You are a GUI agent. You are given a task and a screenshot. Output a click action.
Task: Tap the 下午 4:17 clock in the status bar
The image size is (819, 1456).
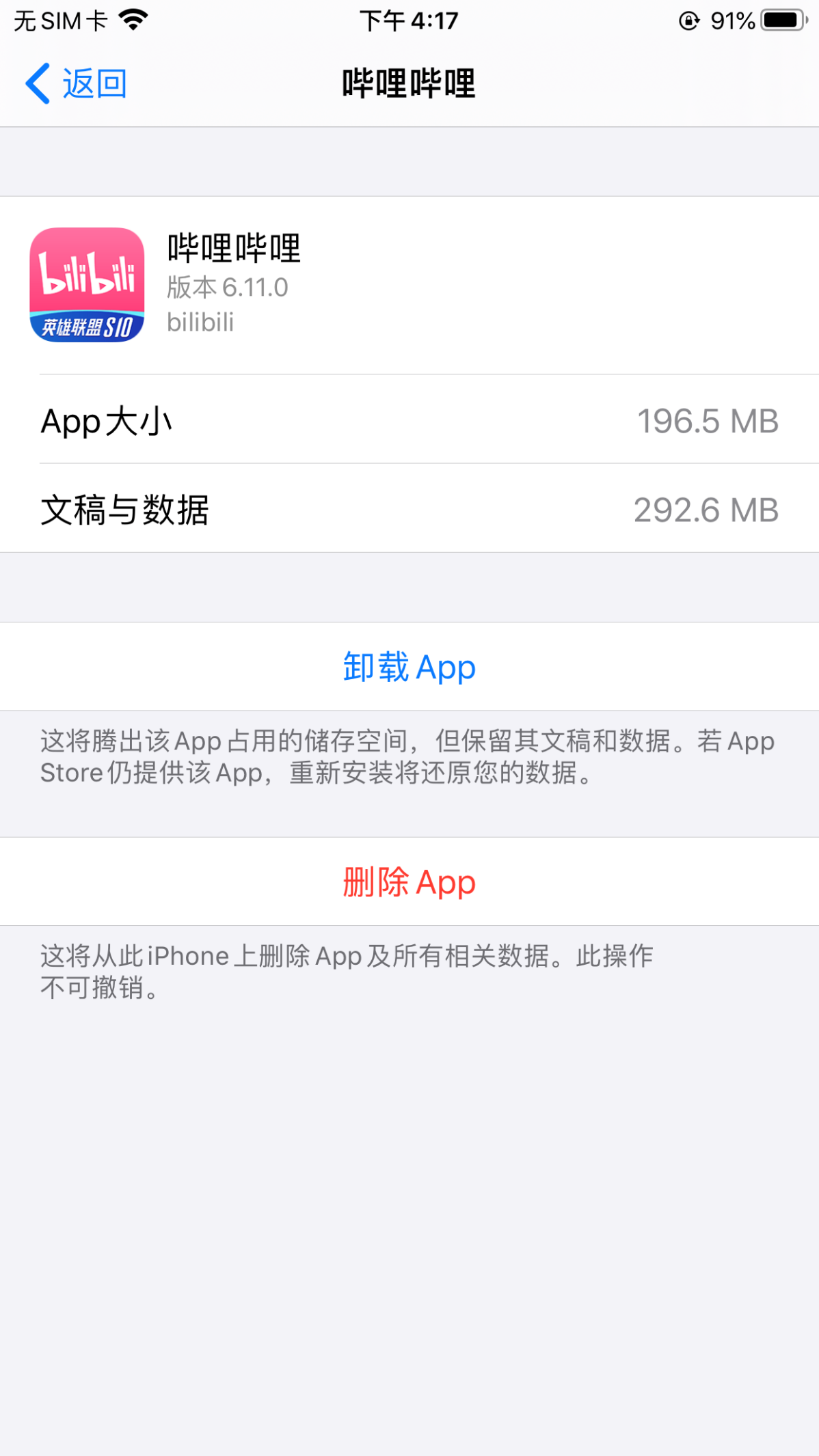[x=410, y=19]
